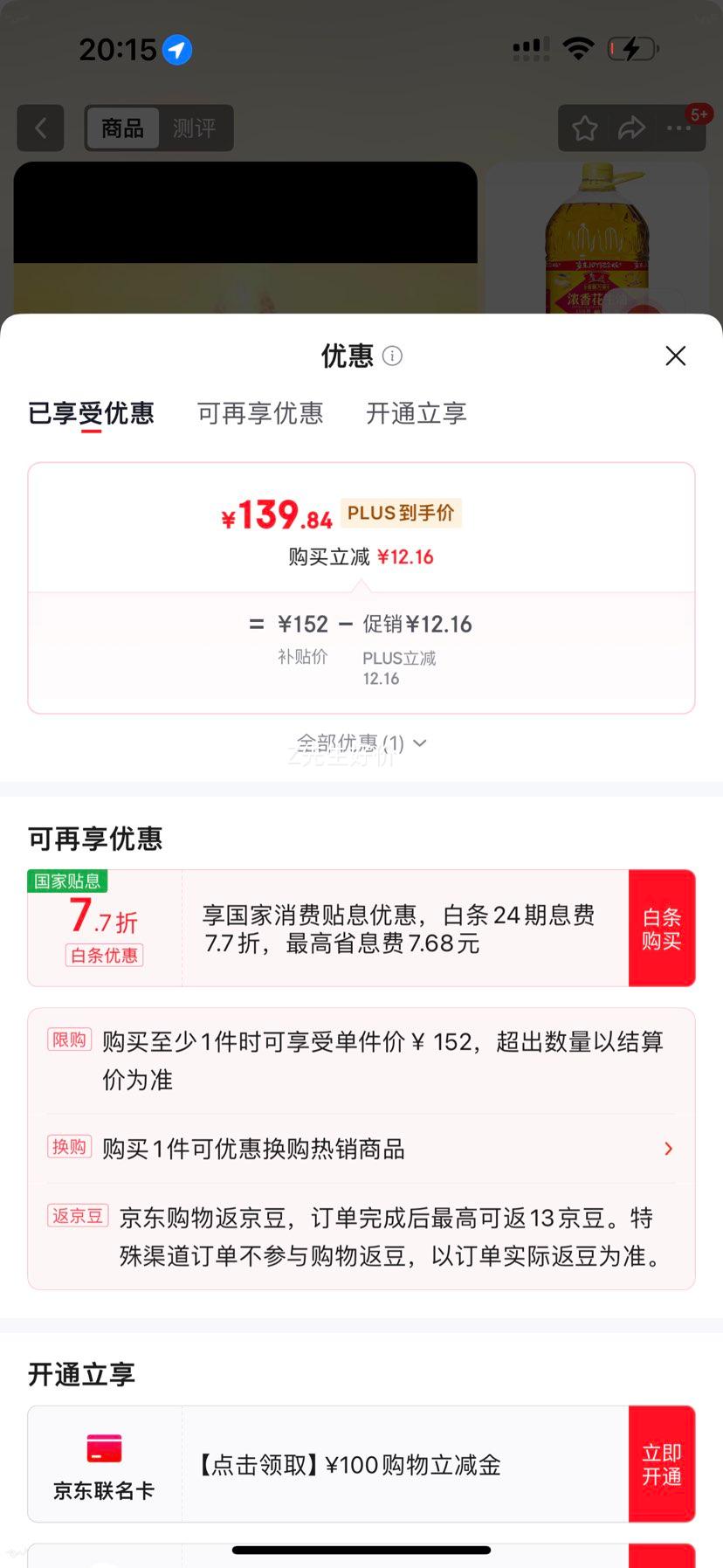Image resolution: width=723 pixels, height=1568 pixels.
Task: Tap the 国家贴息 green badge
Action: [x=67, y=881]
